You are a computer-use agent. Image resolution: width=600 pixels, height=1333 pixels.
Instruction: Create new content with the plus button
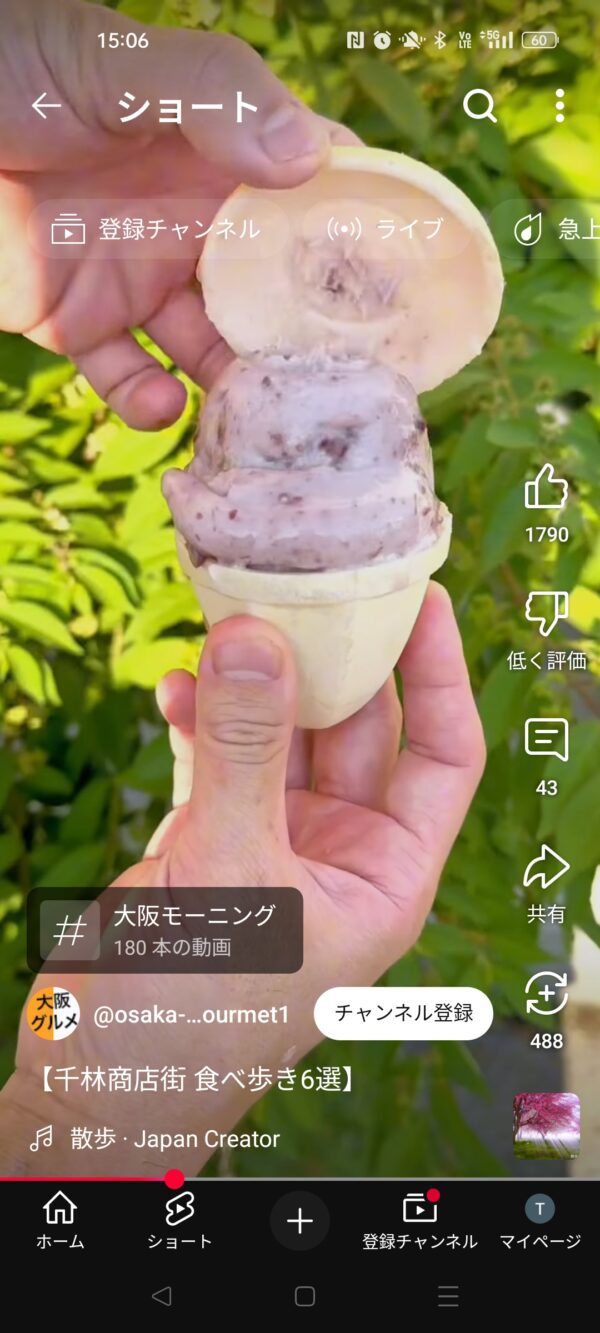300,1220
